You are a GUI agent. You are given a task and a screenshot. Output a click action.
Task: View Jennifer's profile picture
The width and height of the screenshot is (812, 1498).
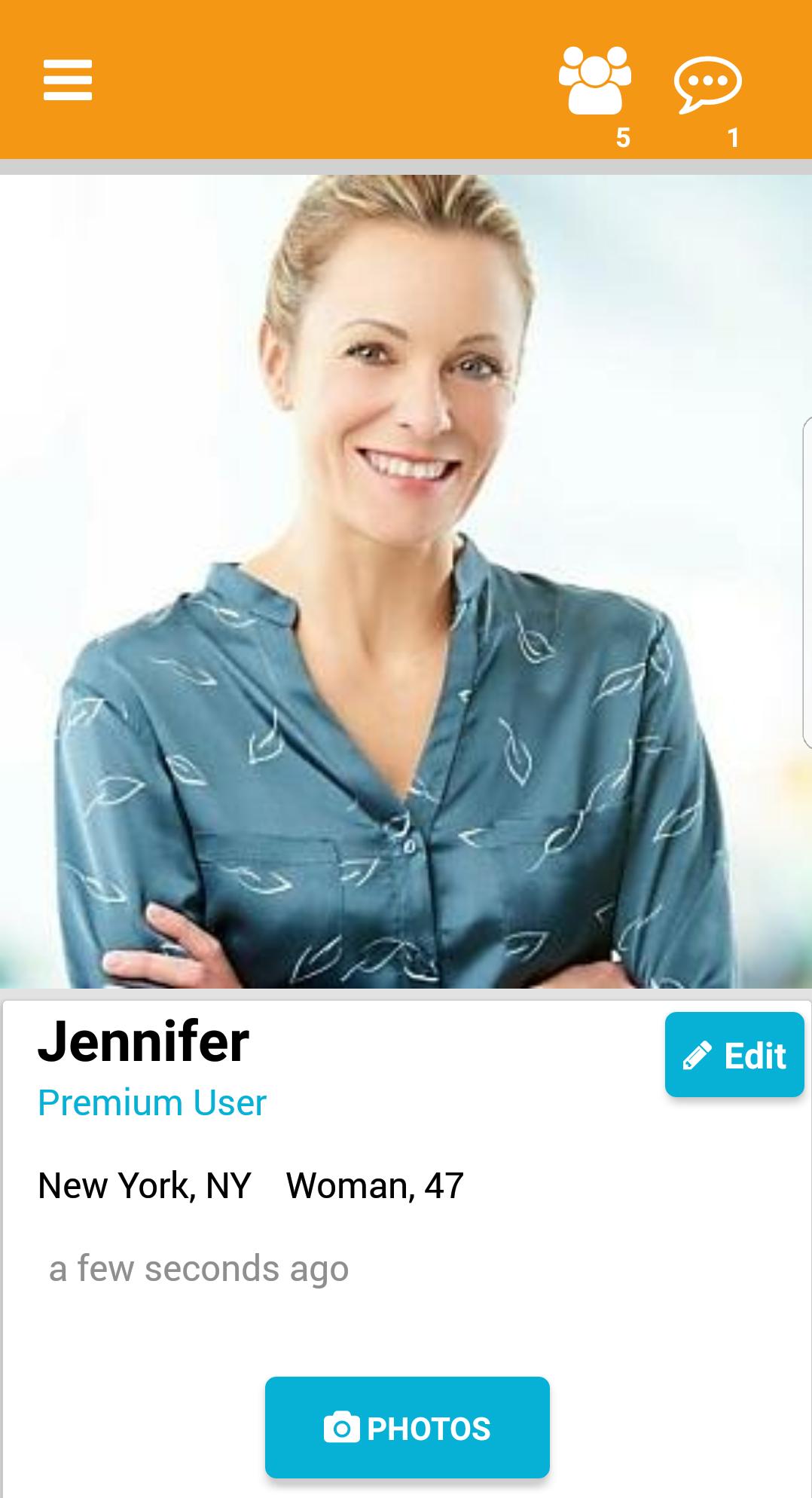coord(405,580)
